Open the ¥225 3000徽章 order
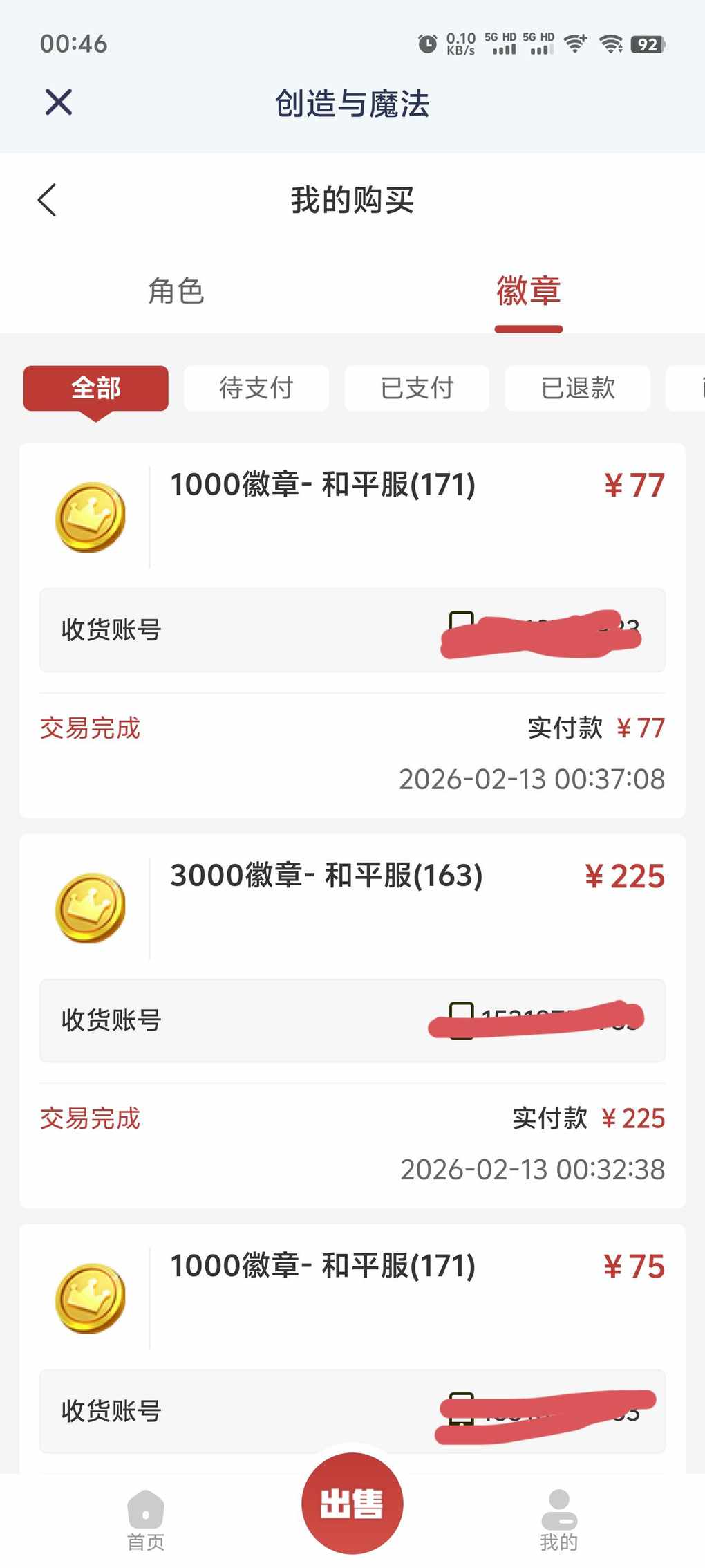 326,876
